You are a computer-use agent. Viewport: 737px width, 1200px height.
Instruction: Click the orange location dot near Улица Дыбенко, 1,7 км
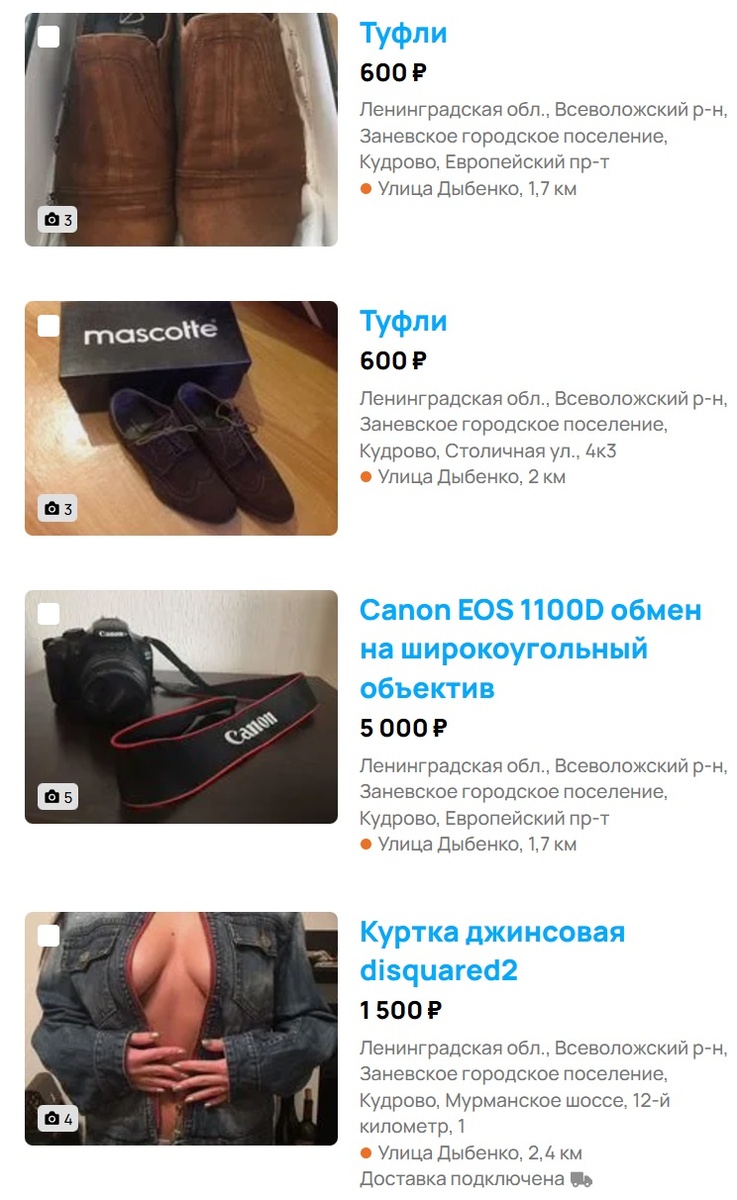click(x=365, y=187)
